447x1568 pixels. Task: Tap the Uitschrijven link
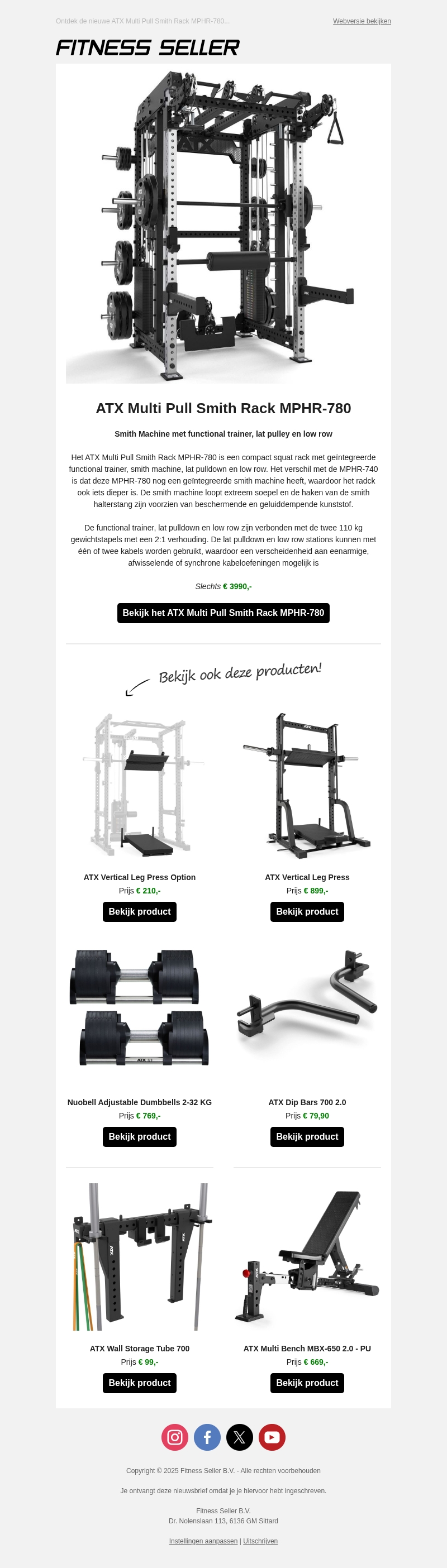pos(260,1541)
